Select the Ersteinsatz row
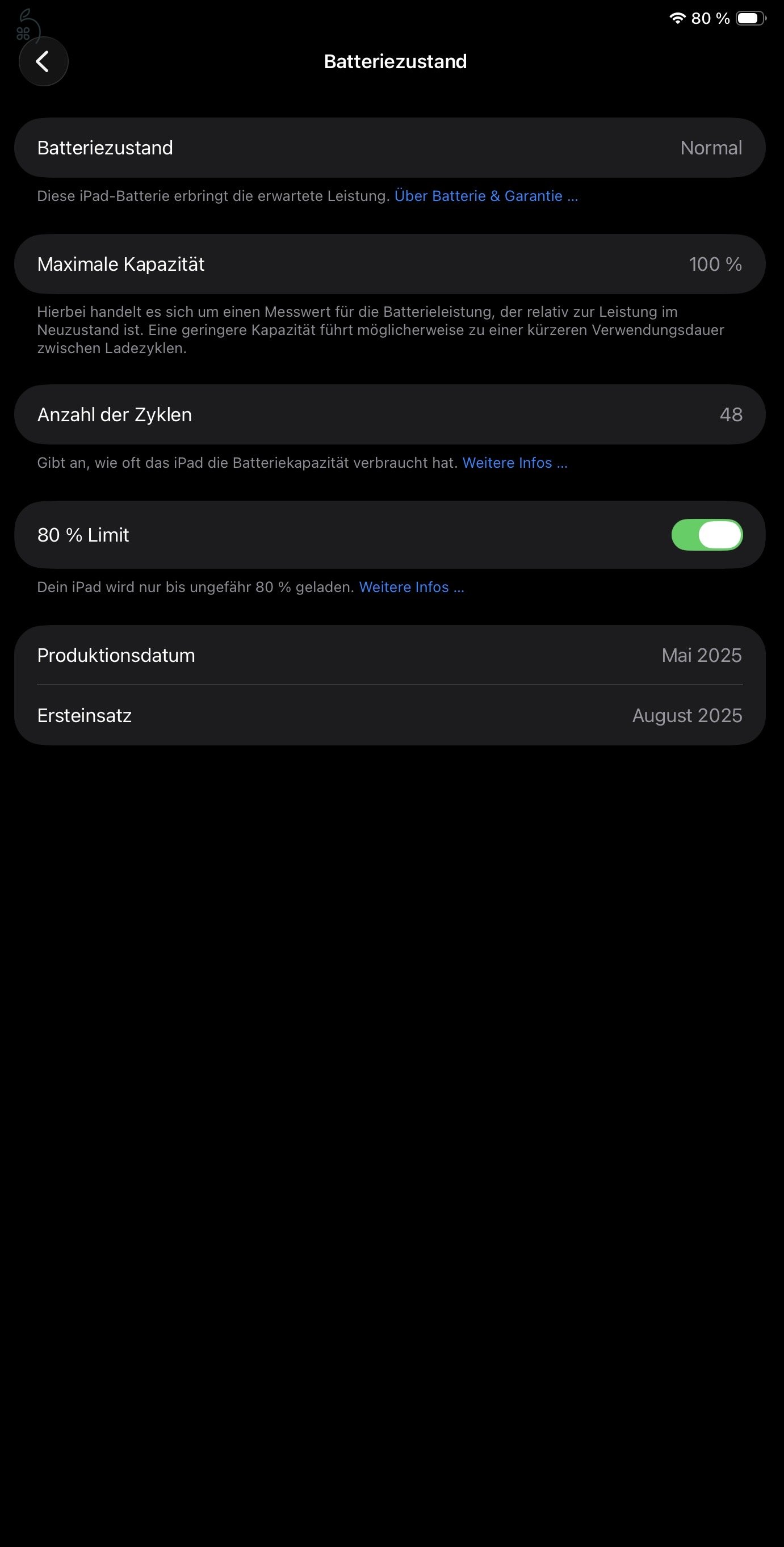Viewport: 784px width, 1547px height. click(x=392, y=715)
